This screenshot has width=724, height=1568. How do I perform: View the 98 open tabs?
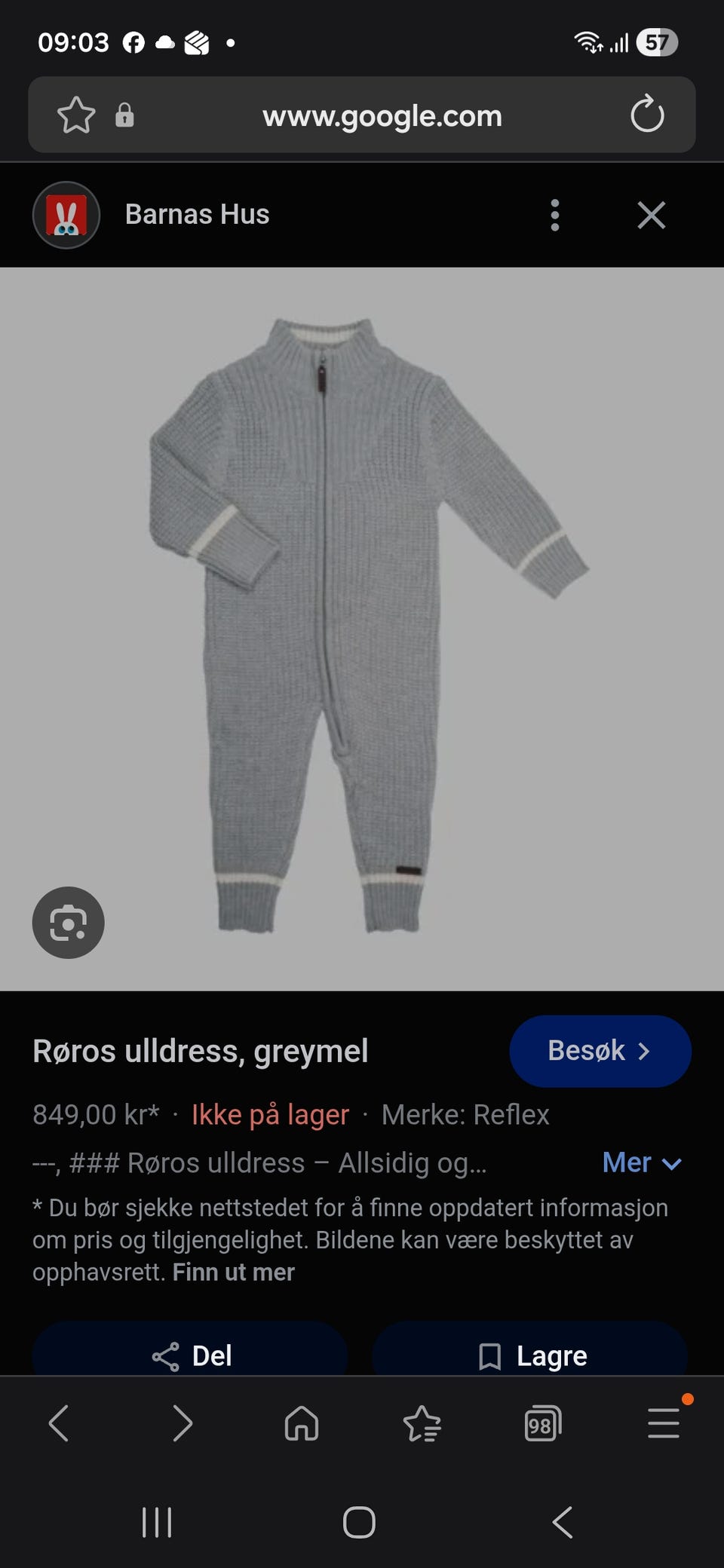[542, 1423]
